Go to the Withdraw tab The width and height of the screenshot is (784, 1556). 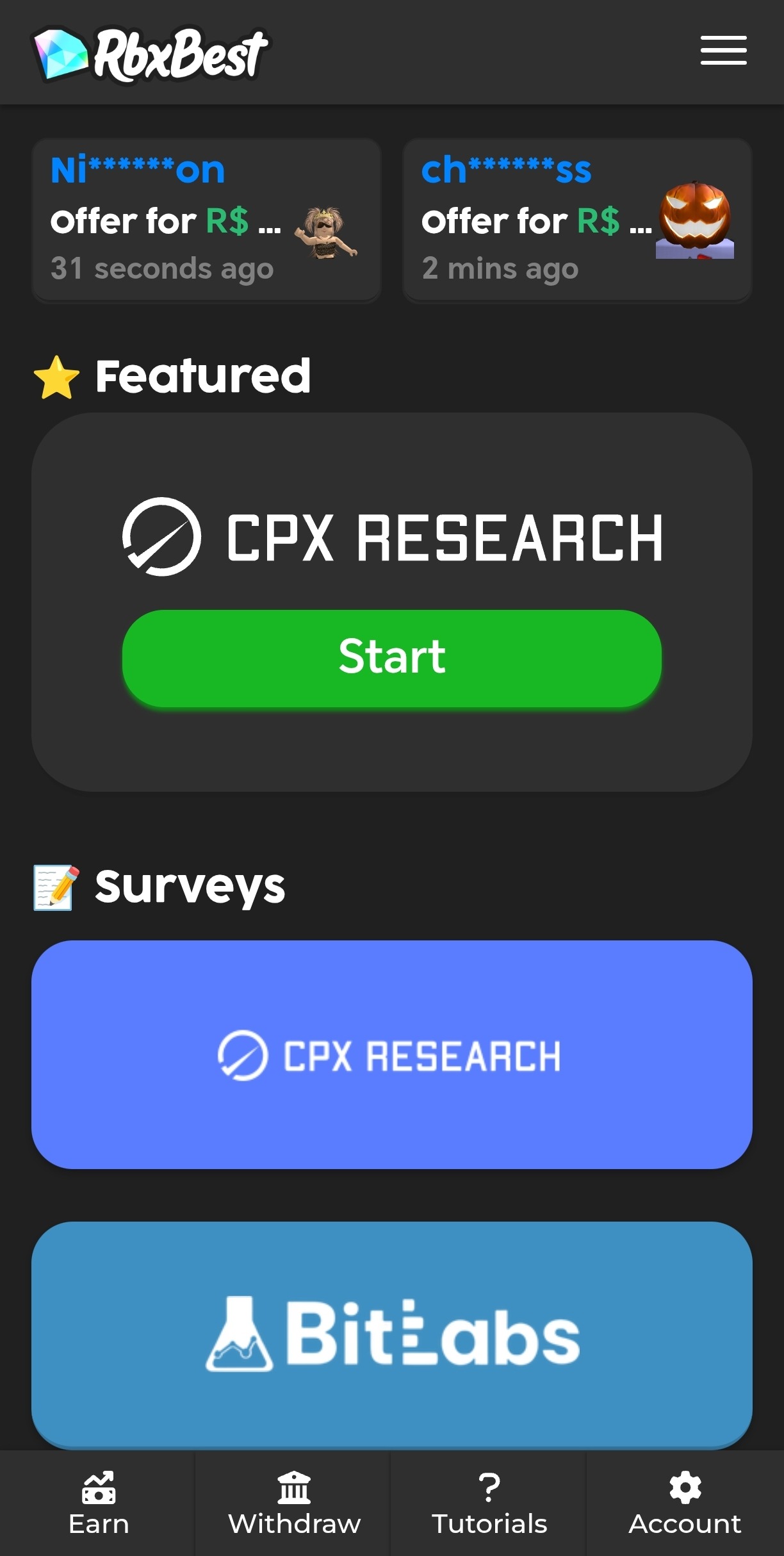(294, 1503)
